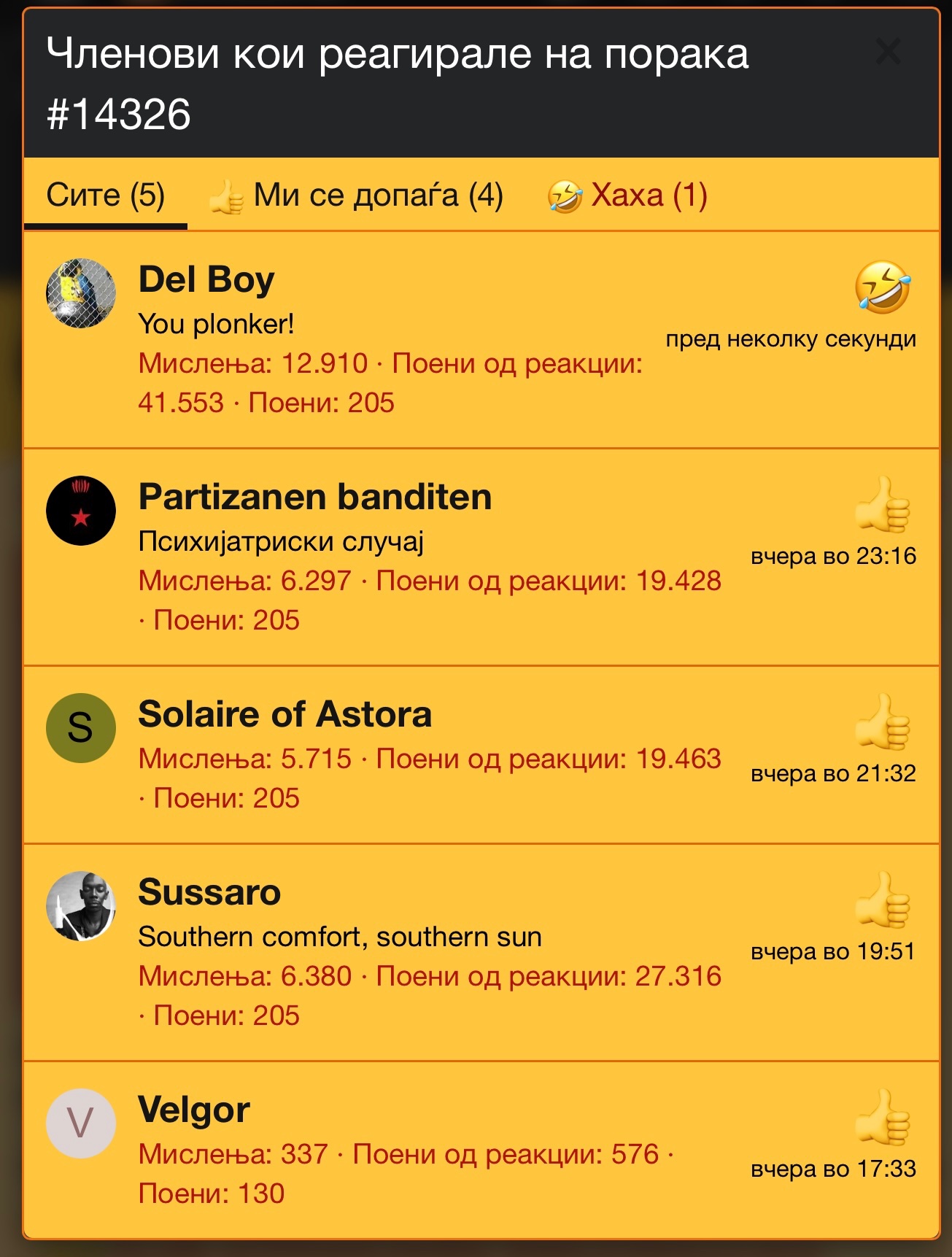Open Solaire of Astora's profile

[x=285, y=713]
